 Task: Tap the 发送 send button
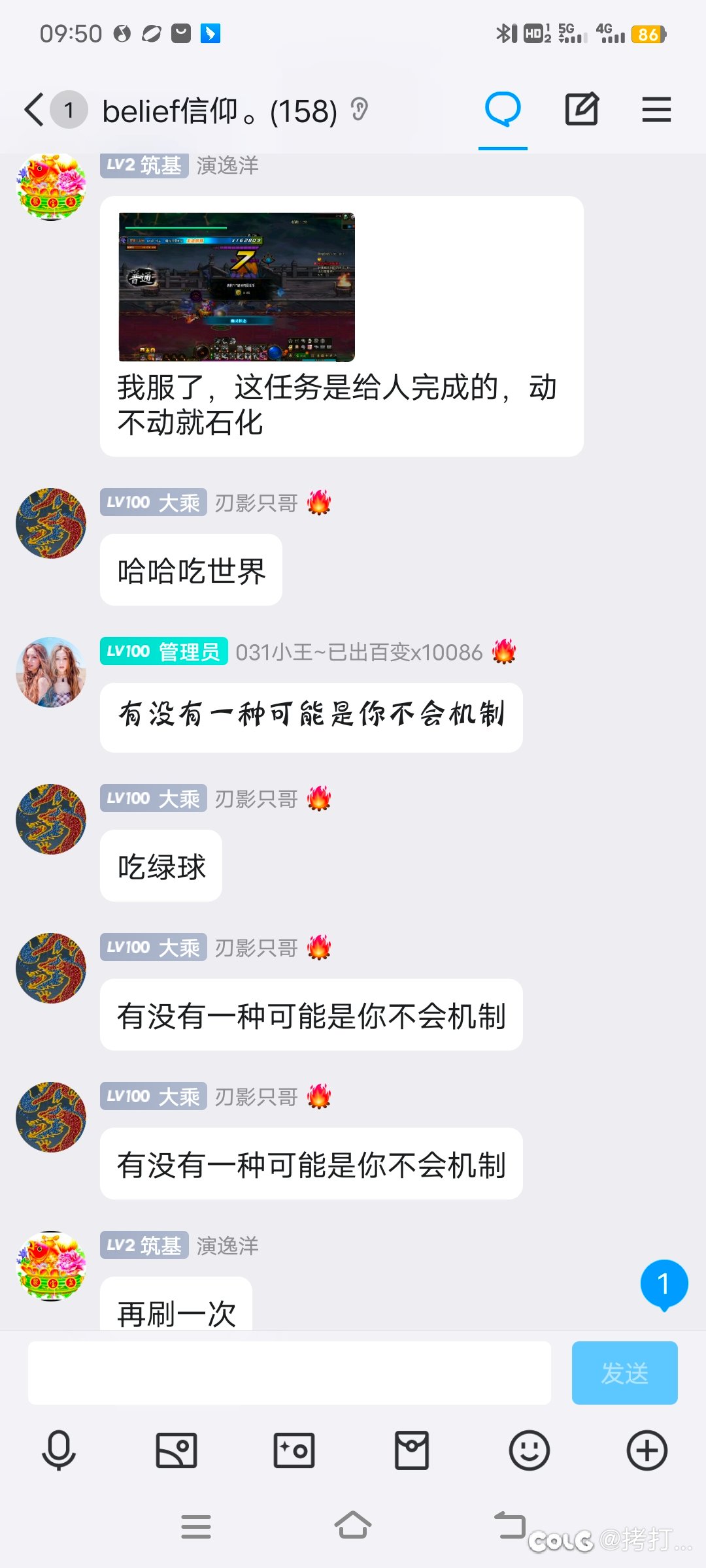(624, 1373)
